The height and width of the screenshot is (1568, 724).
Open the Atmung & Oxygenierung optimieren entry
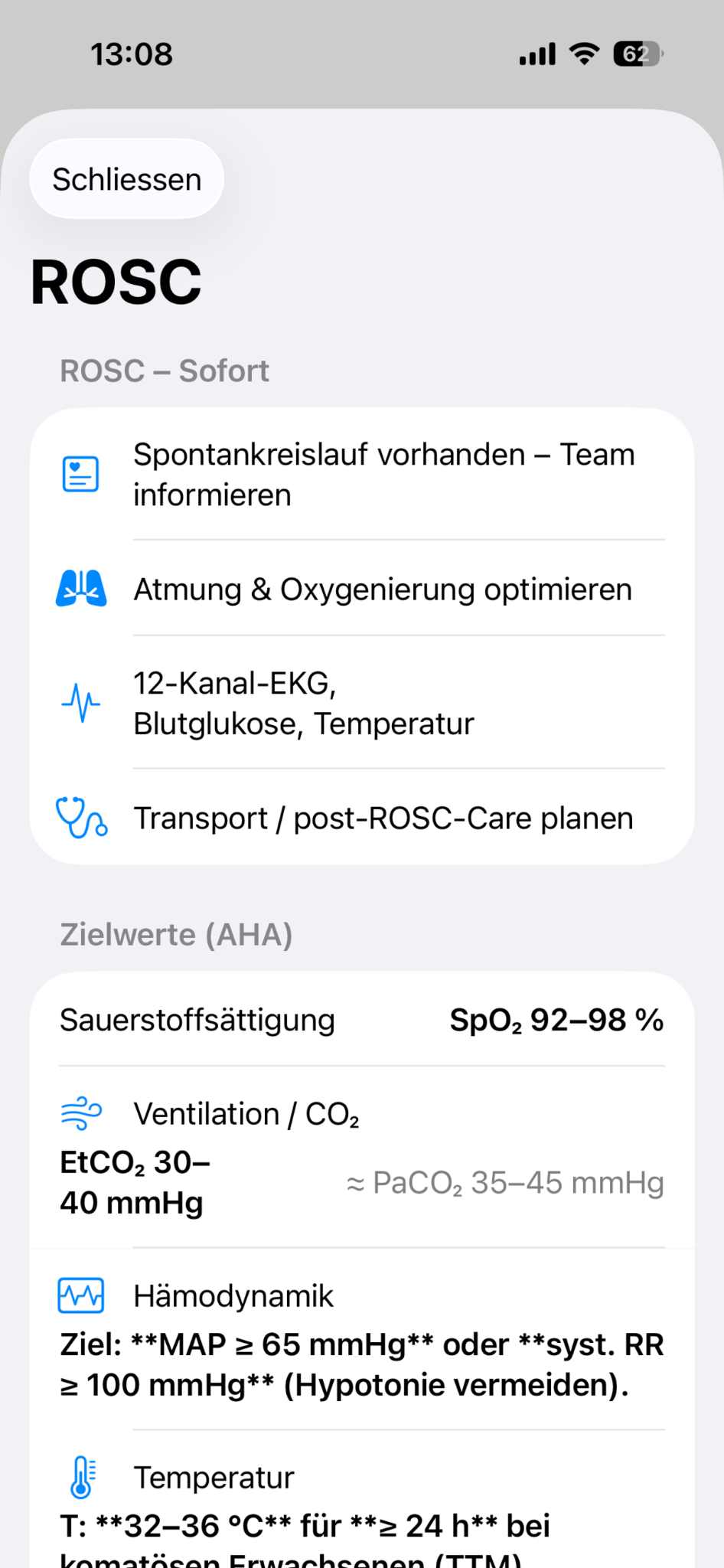click(383, 588)
